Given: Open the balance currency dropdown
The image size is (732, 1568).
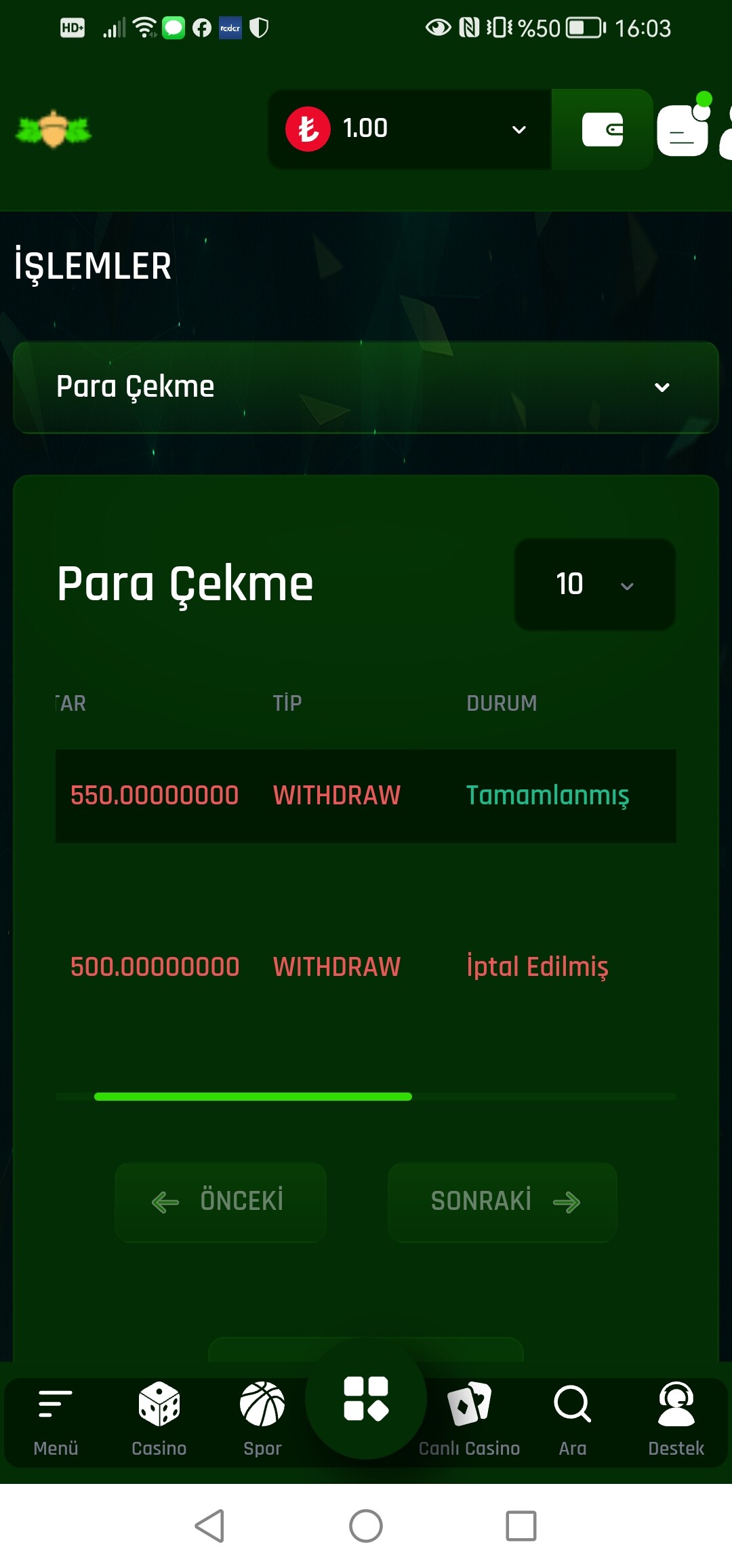Looking at the screenshot, I should [x=409, y=129].
